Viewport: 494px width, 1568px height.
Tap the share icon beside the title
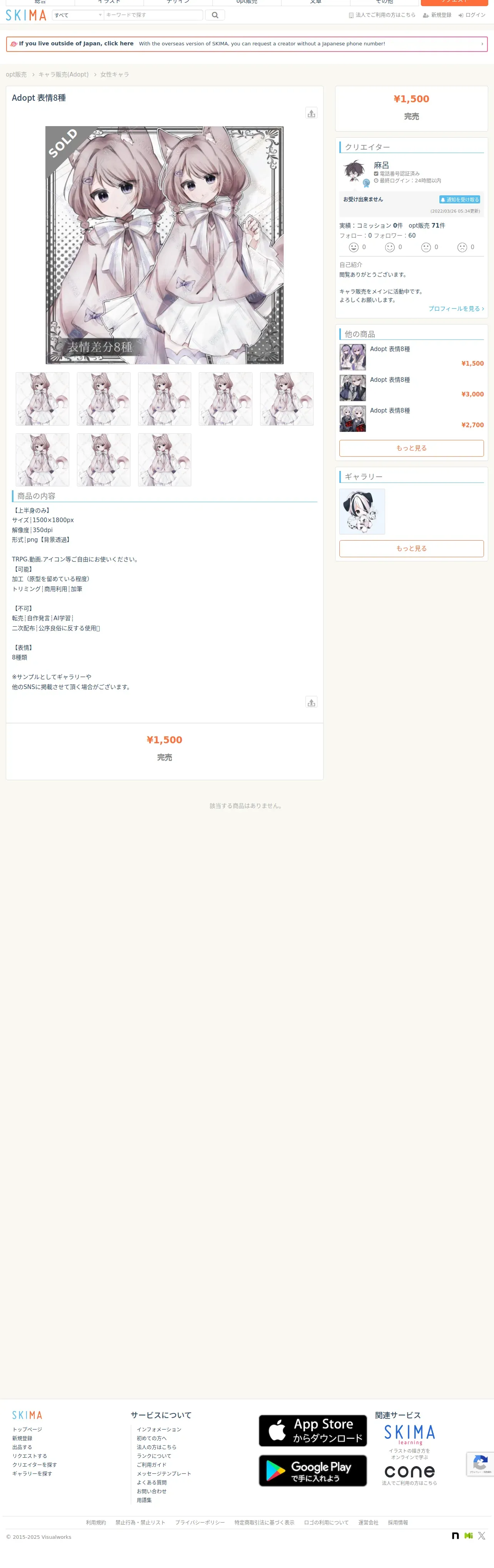311,113
